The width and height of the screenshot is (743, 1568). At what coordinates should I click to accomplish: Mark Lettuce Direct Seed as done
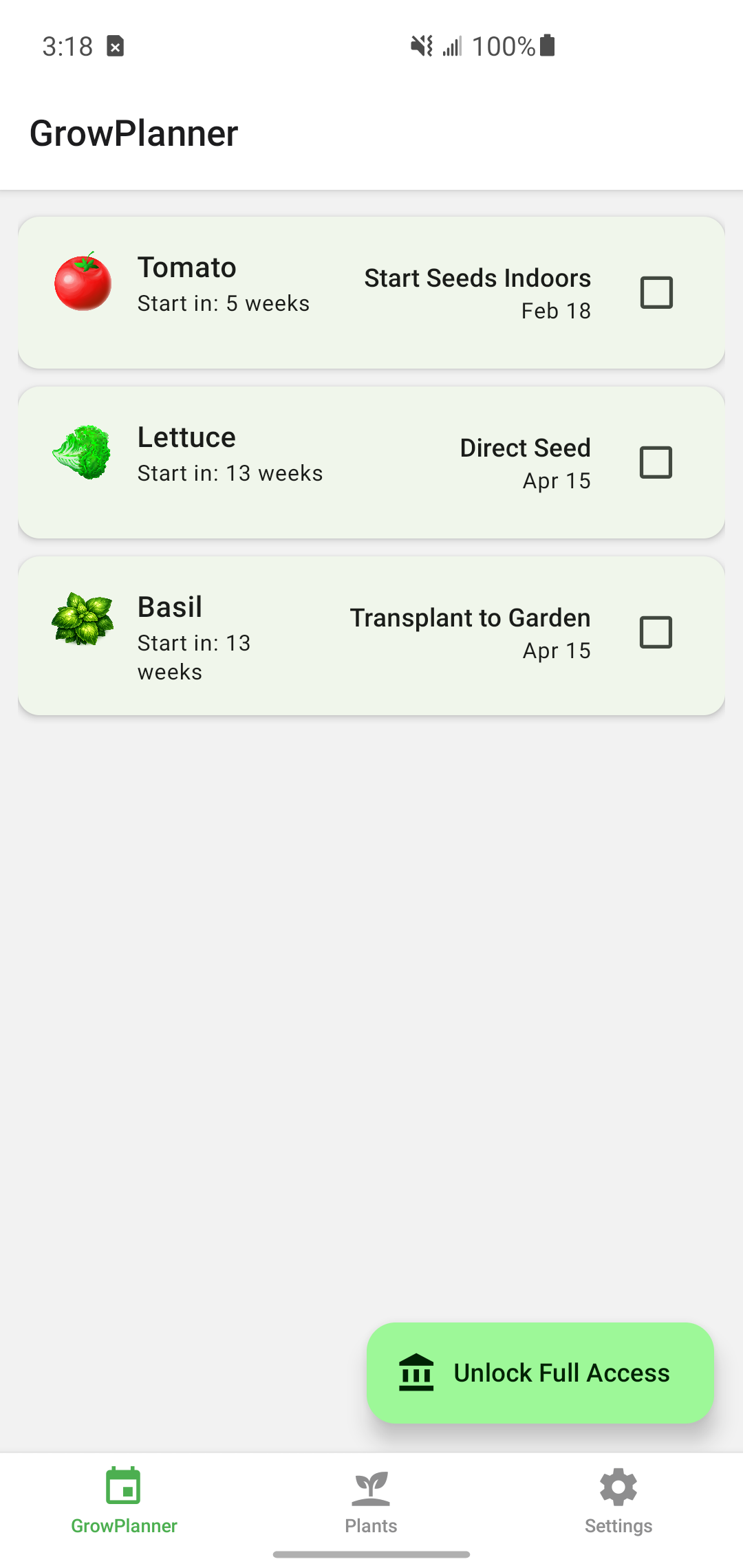coord(656,462)
